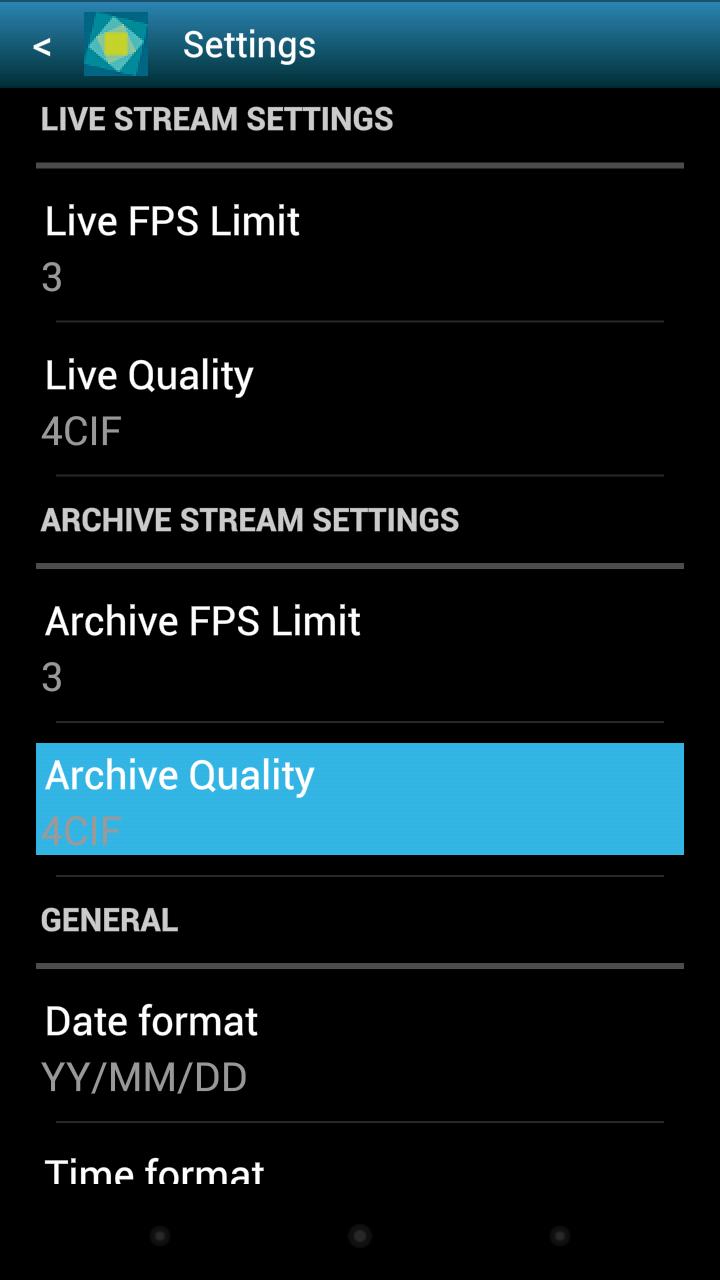The image size is (720, 1280).
Task: Open the Live Quality setting
Action: pyautogui.click(x=148, y=373)
